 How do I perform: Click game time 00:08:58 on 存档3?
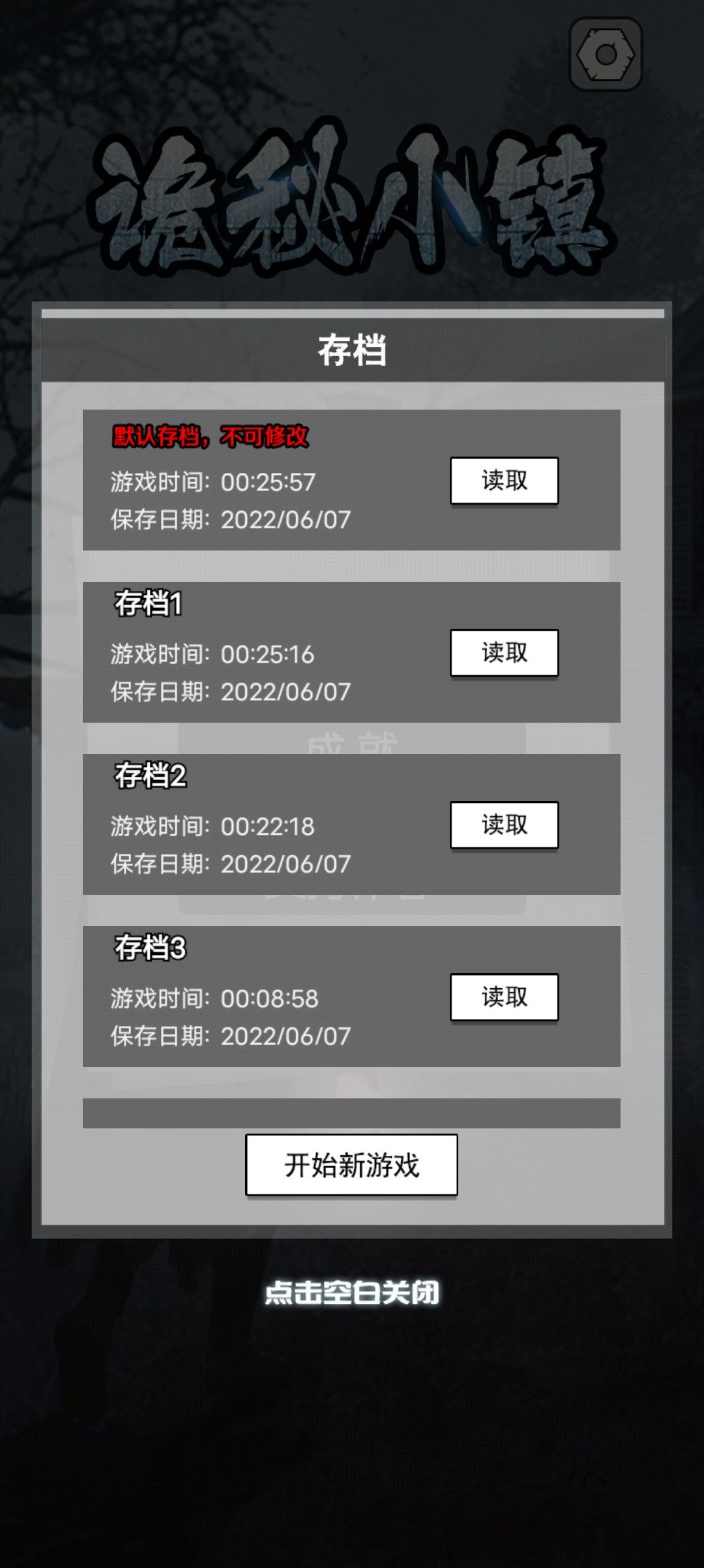212,998
